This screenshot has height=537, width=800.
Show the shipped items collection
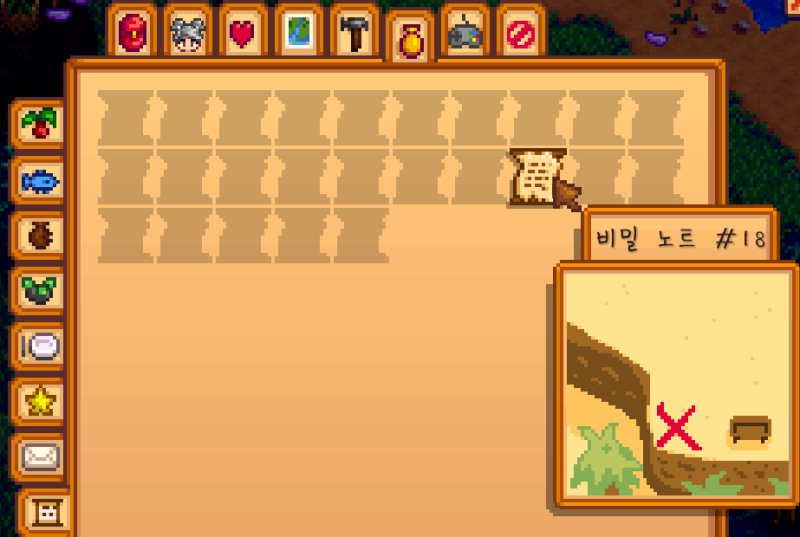[x=39, y=125]
